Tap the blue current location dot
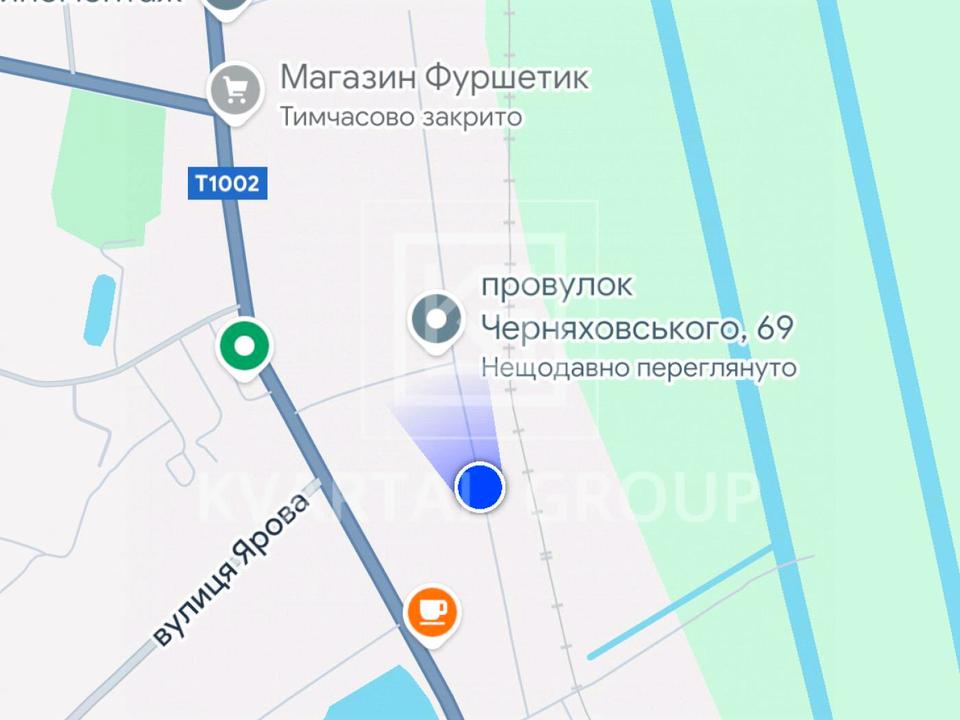Image resolution: width=960 pixels, height=720 pixels. point(480,487)
